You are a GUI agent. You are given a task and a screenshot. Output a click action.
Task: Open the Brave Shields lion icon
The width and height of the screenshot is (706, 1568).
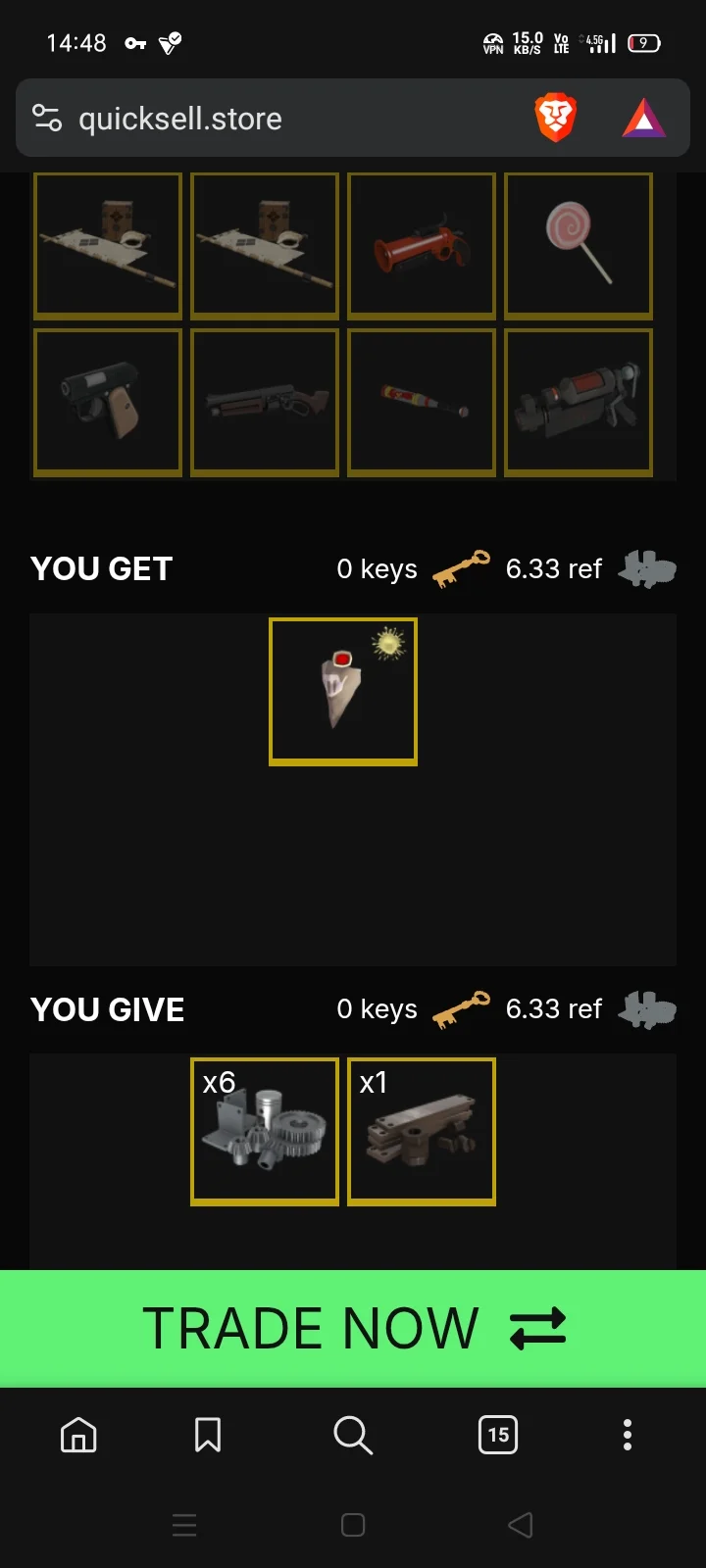(555, 119)
